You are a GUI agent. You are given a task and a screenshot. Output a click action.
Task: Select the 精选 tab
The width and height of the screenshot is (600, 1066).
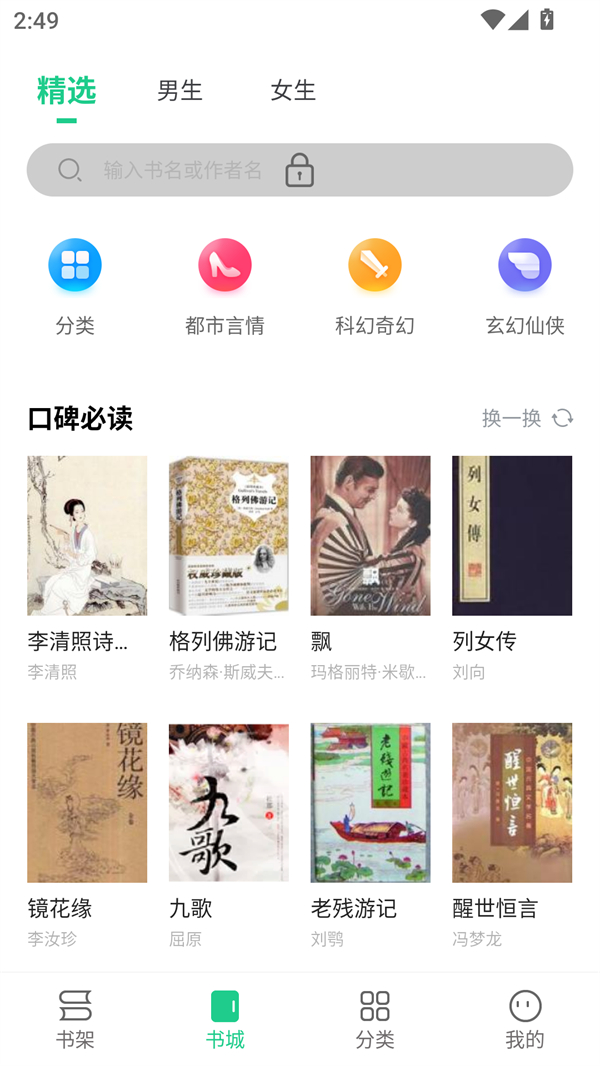pos(66,90)
